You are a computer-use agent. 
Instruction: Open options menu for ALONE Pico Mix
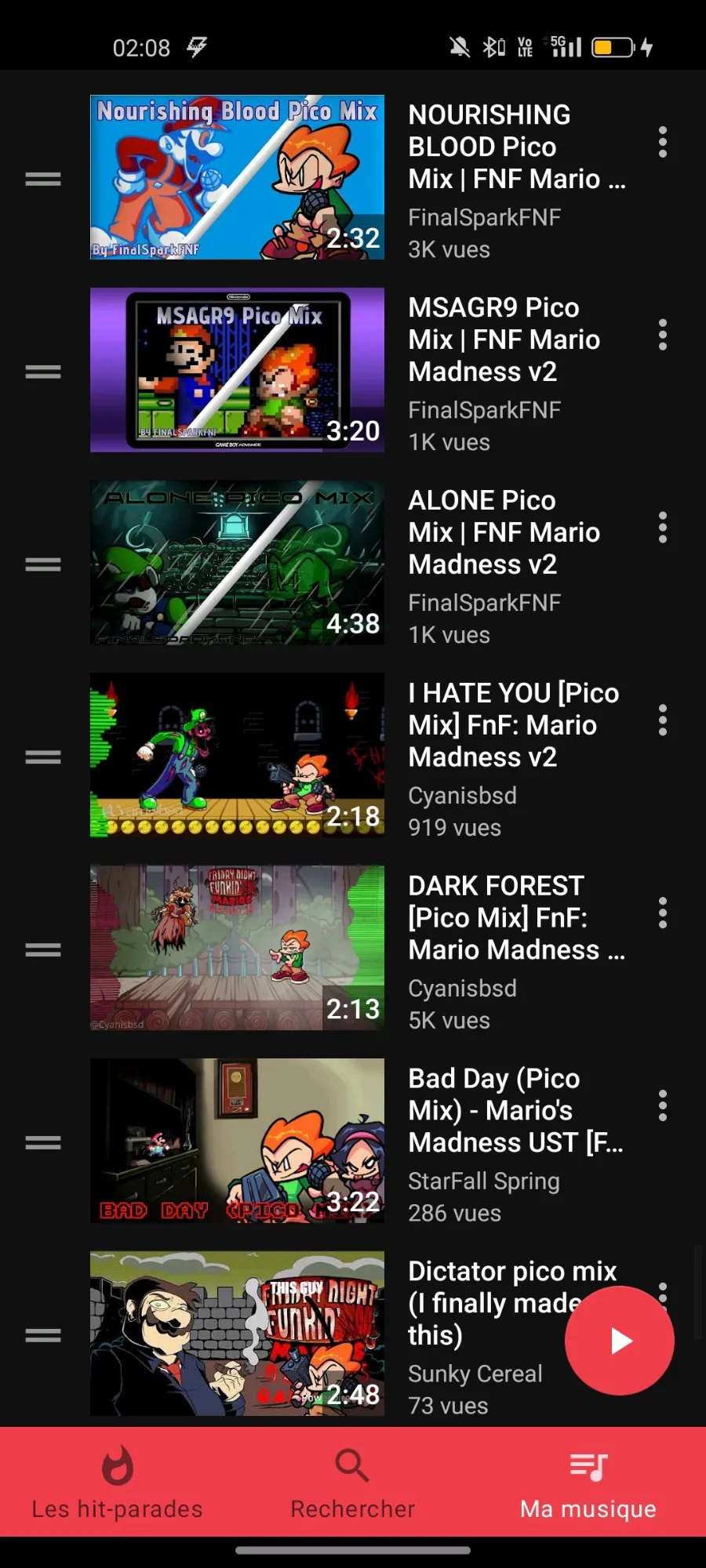663,528
